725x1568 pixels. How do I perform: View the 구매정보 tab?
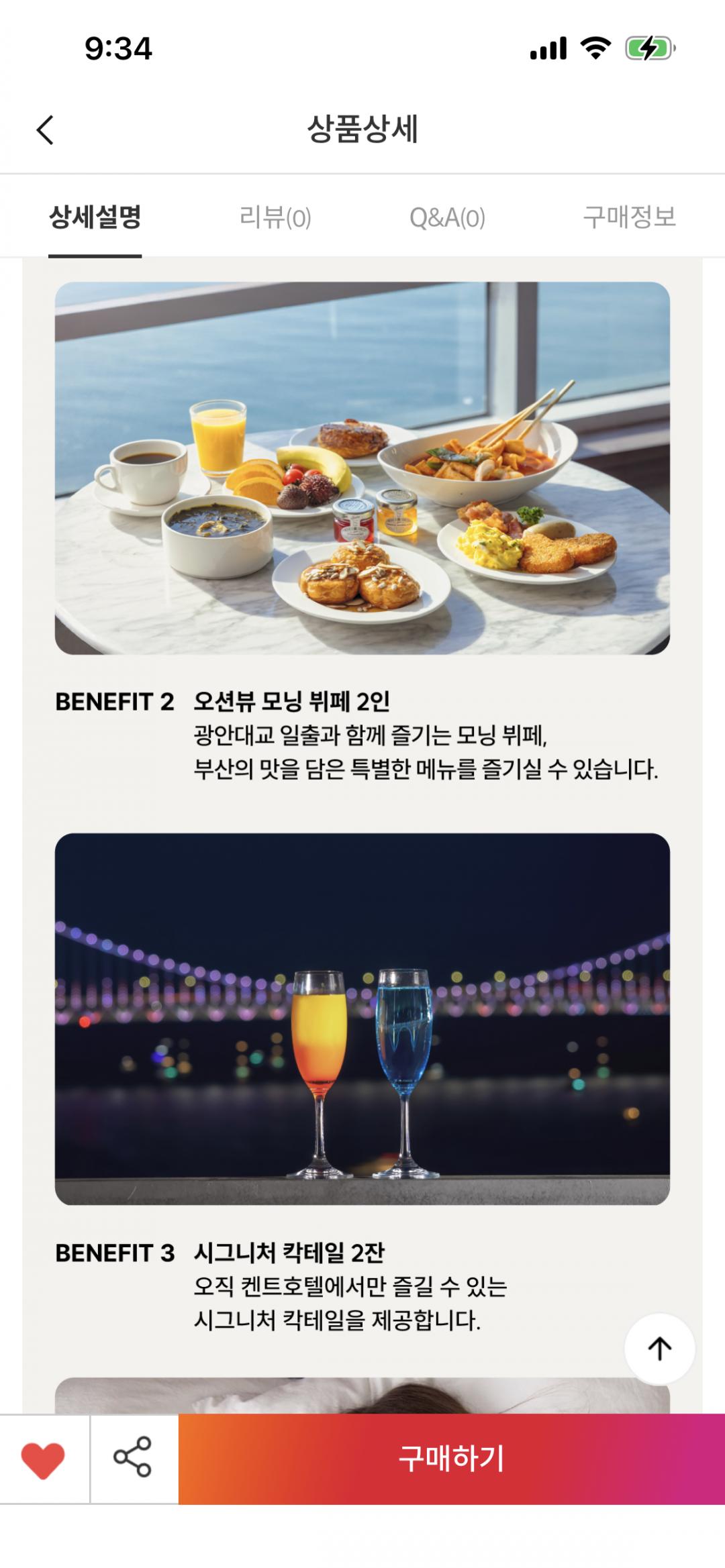pyautogui.click(x=629, y=217)
